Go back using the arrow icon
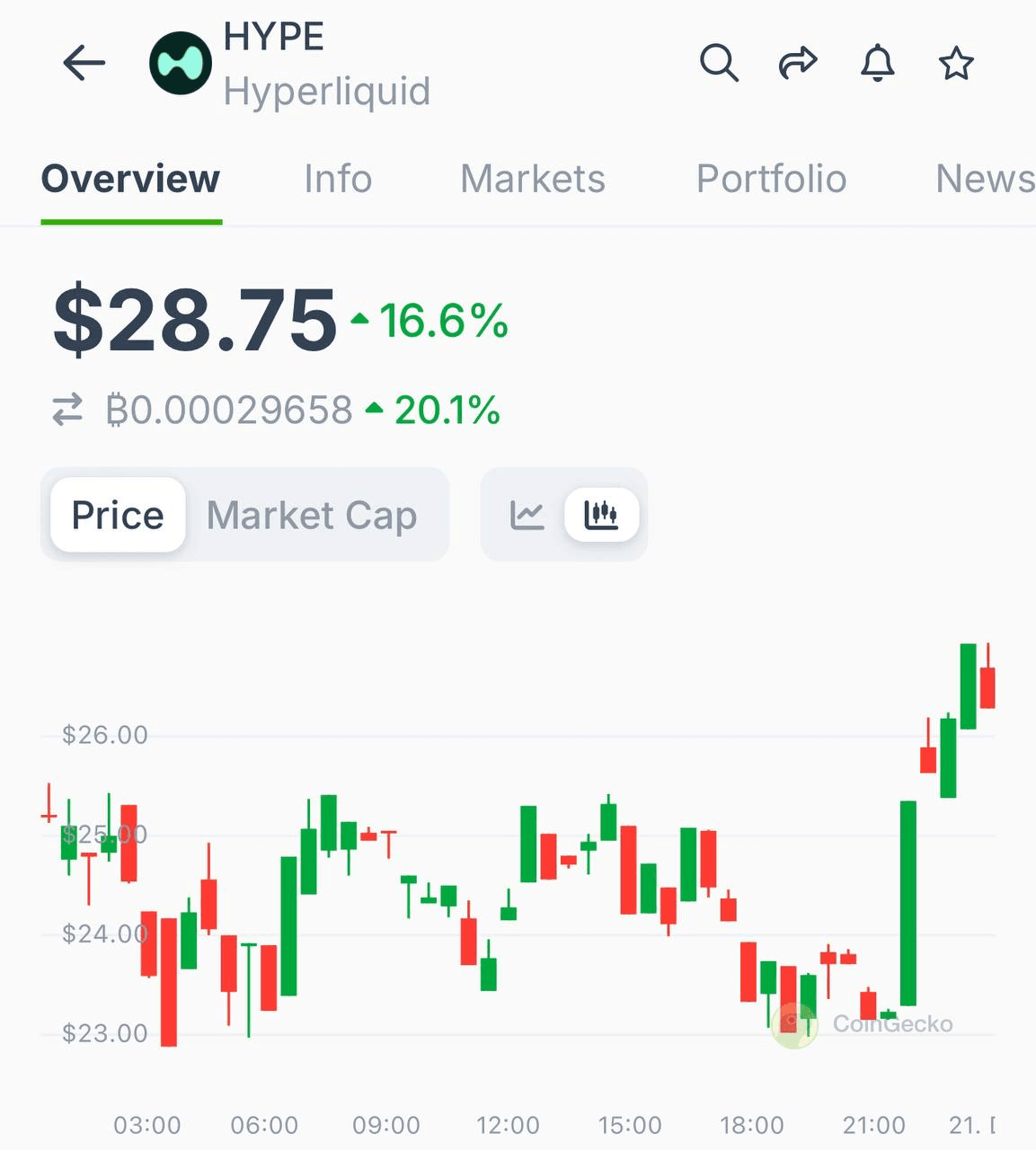This screenshot has height=1150, width=1036. (84, 64)
